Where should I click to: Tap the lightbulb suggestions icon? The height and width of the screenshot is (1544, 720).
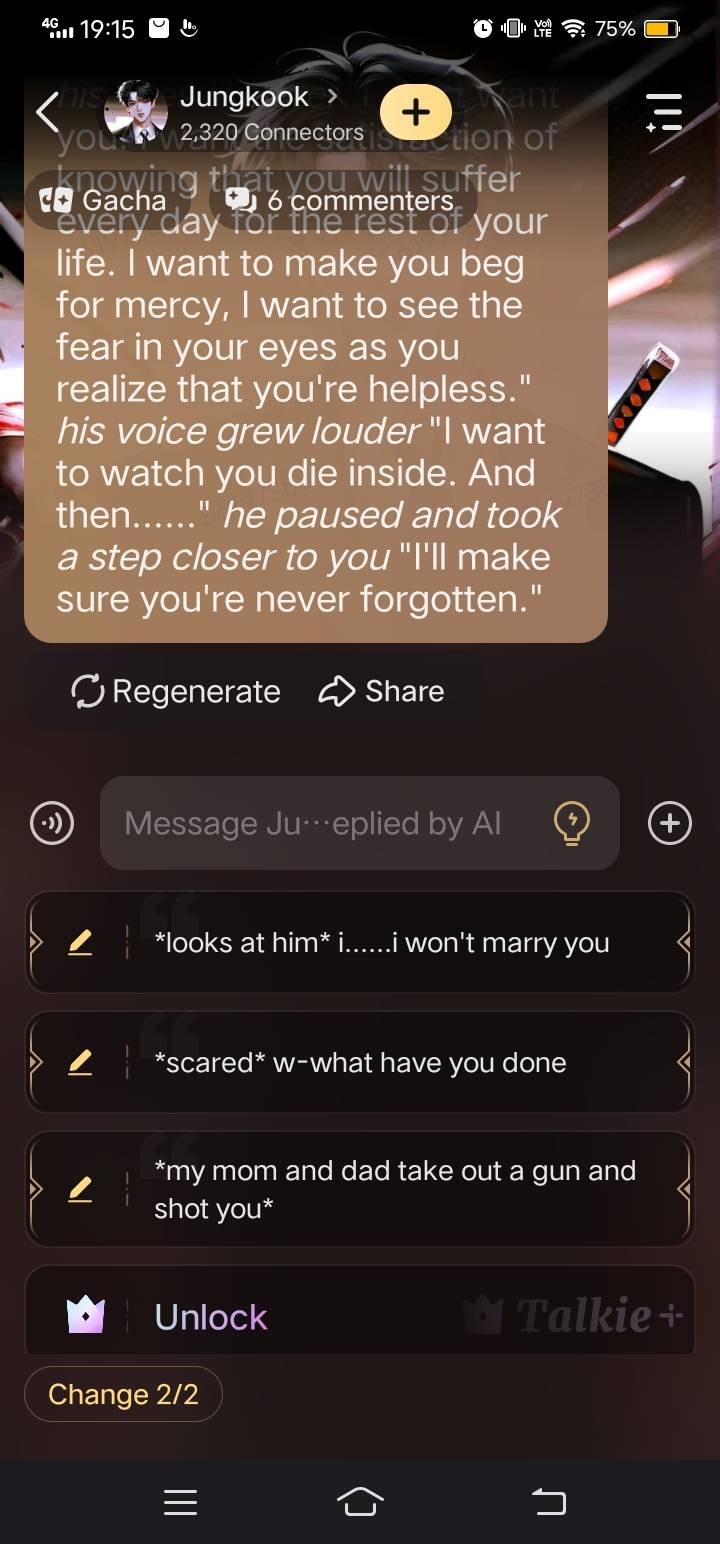pos(571,824)
